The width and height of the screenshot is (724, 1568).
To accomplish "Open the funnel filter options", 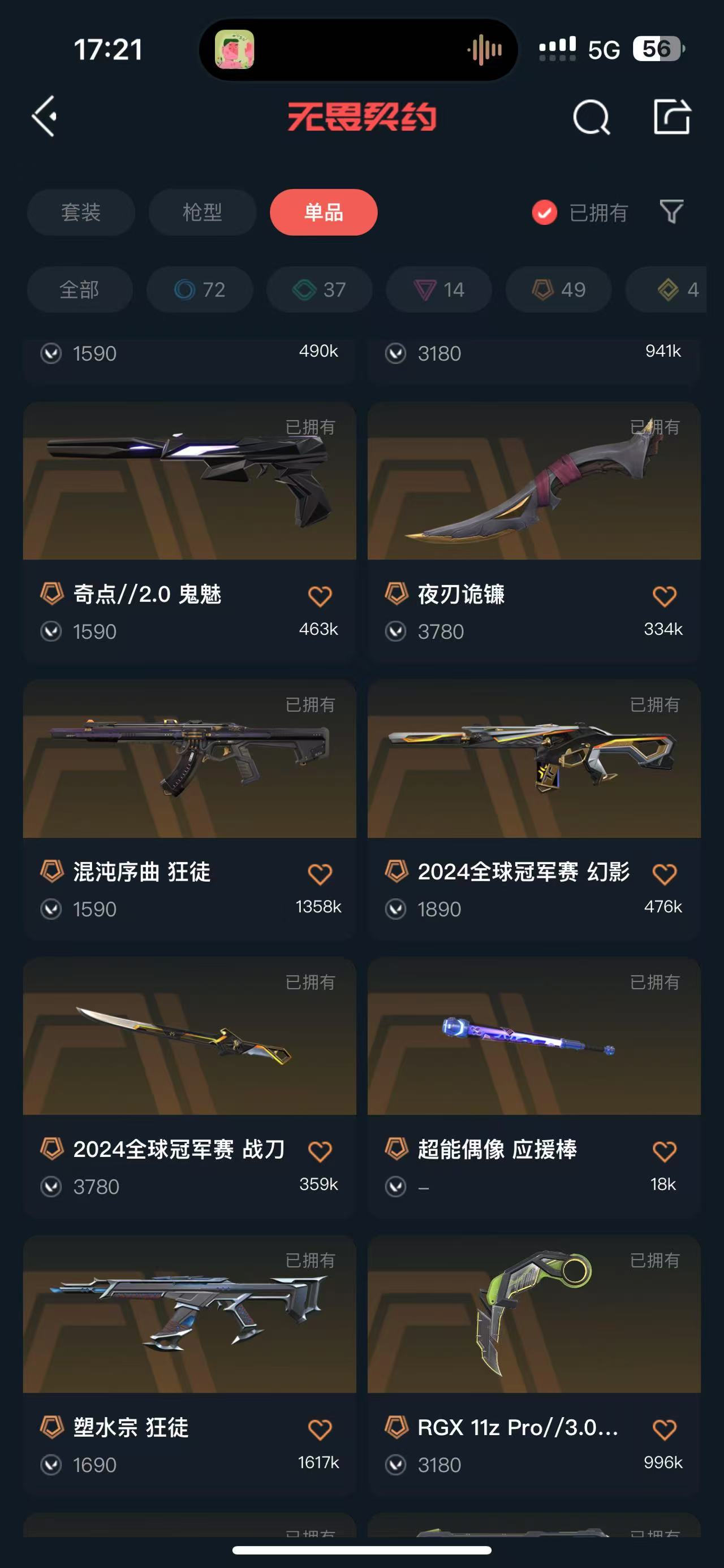I will point(671,212).
